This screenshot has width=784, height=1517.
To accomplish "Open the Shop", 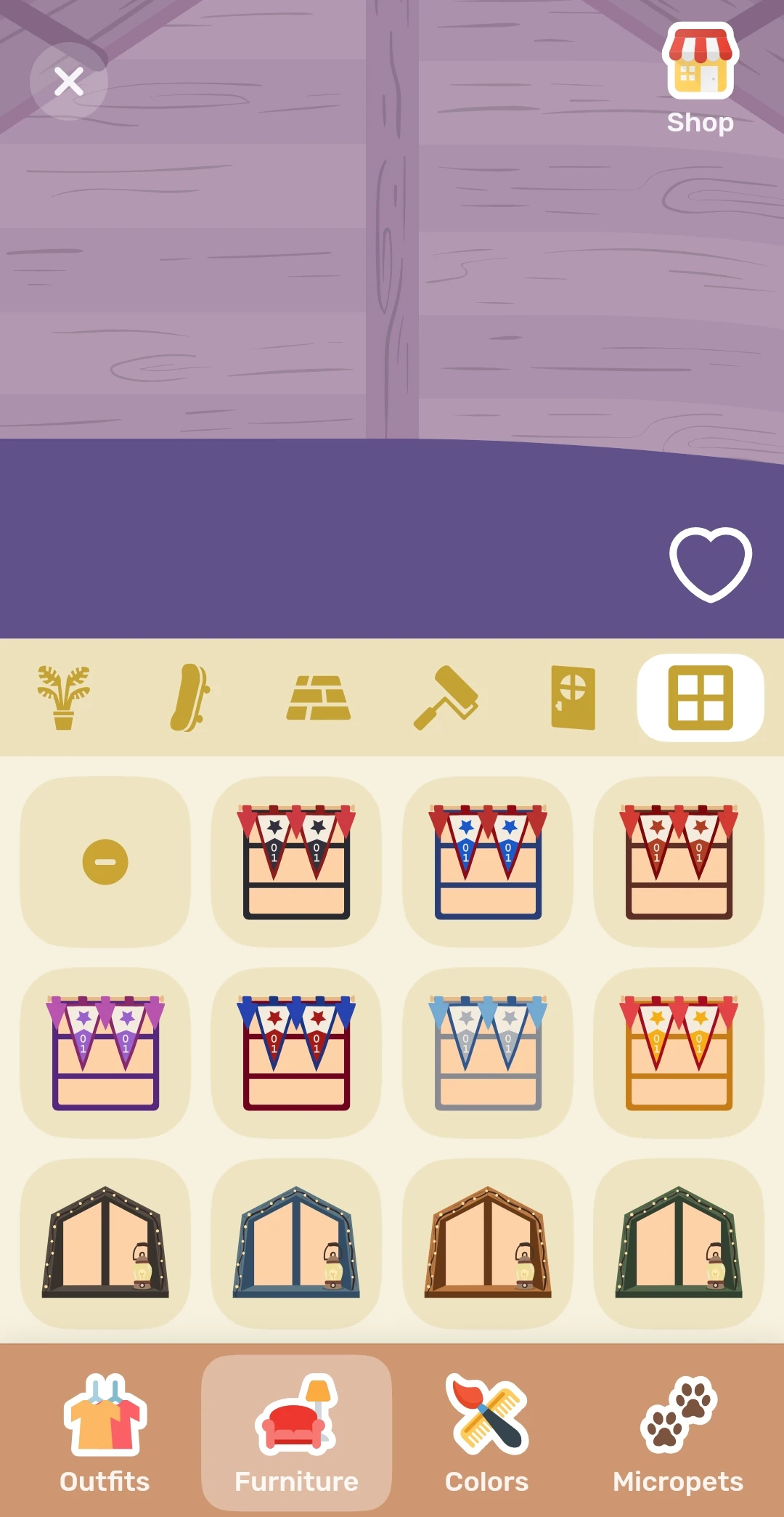I will (x=700, y=76).
